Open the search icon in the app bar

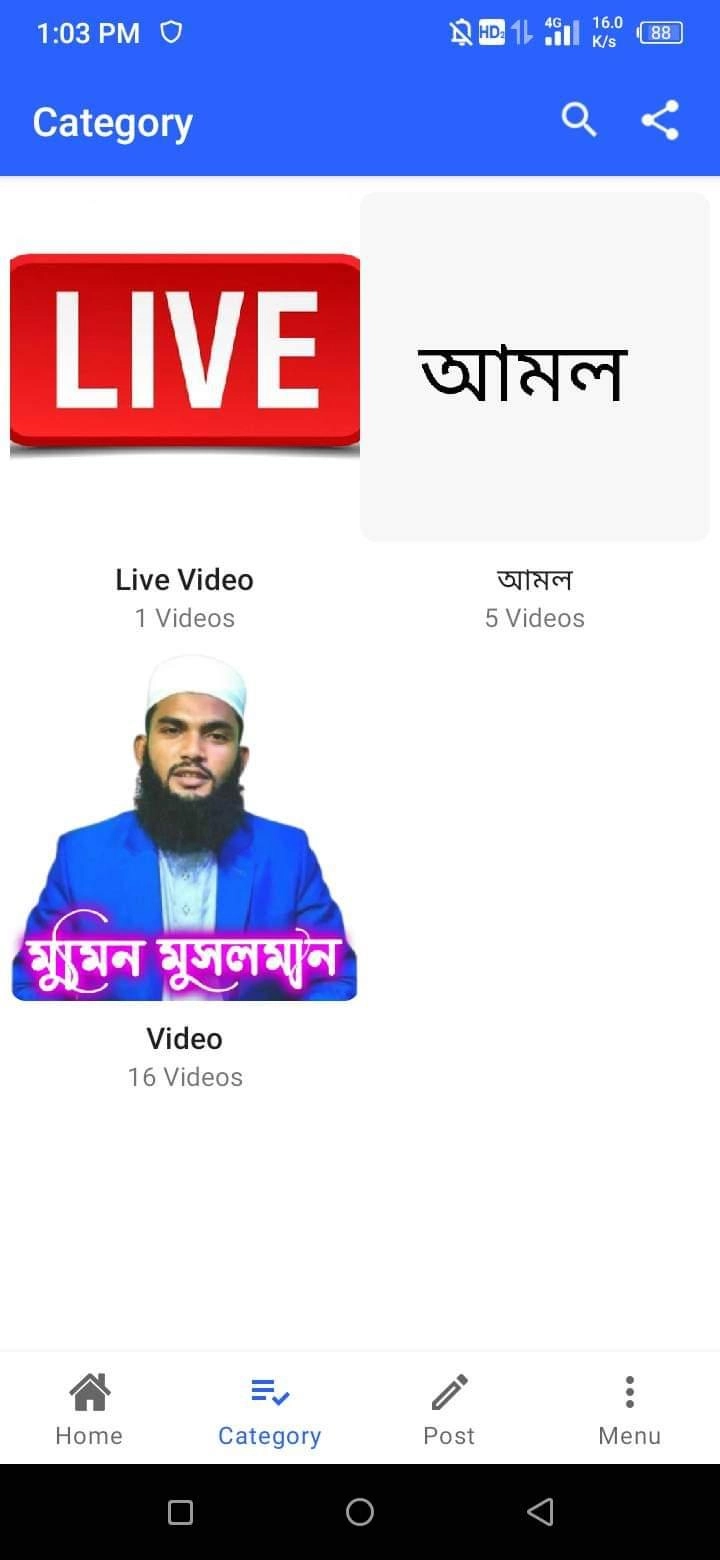click(x=579, y=121)
